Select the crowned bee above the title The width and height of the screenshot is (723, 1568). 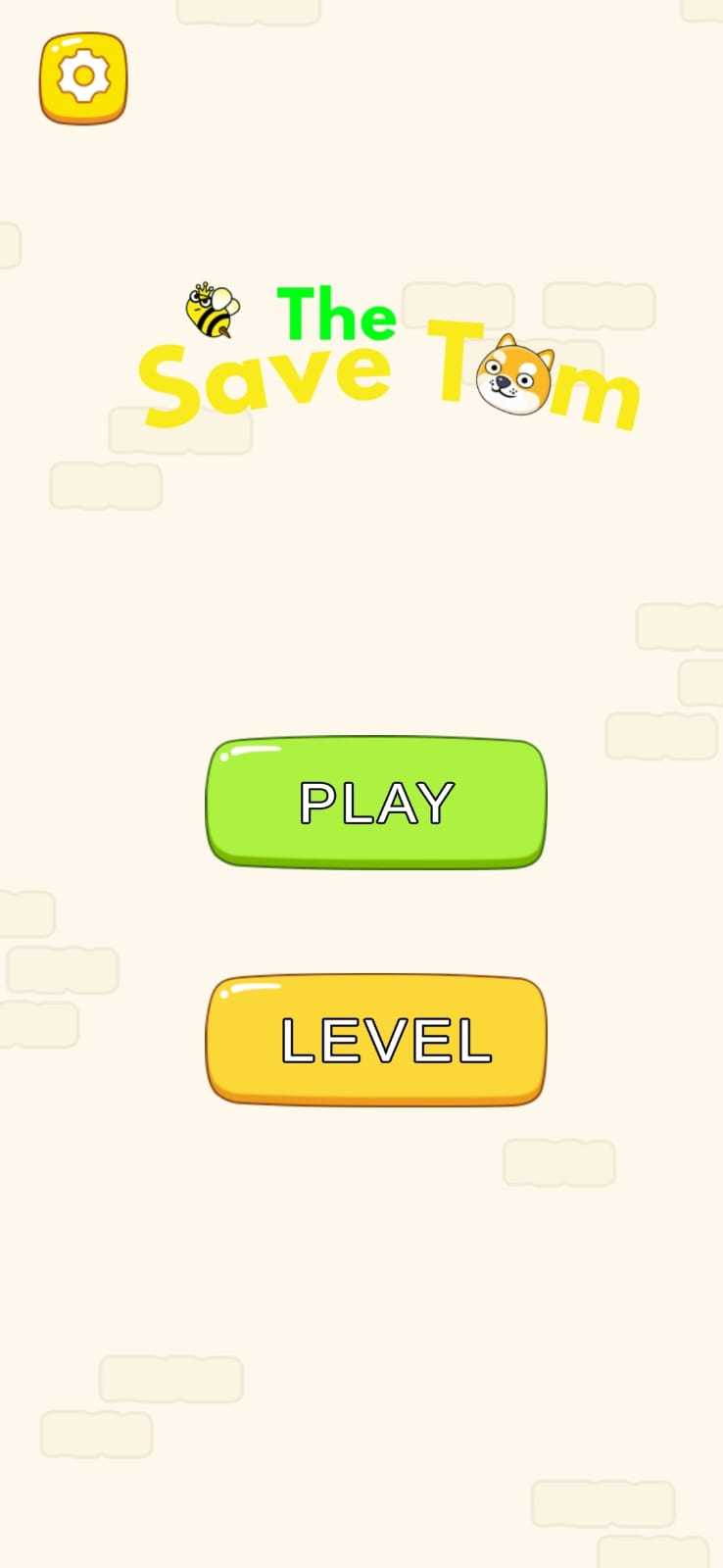coord(209,306)
